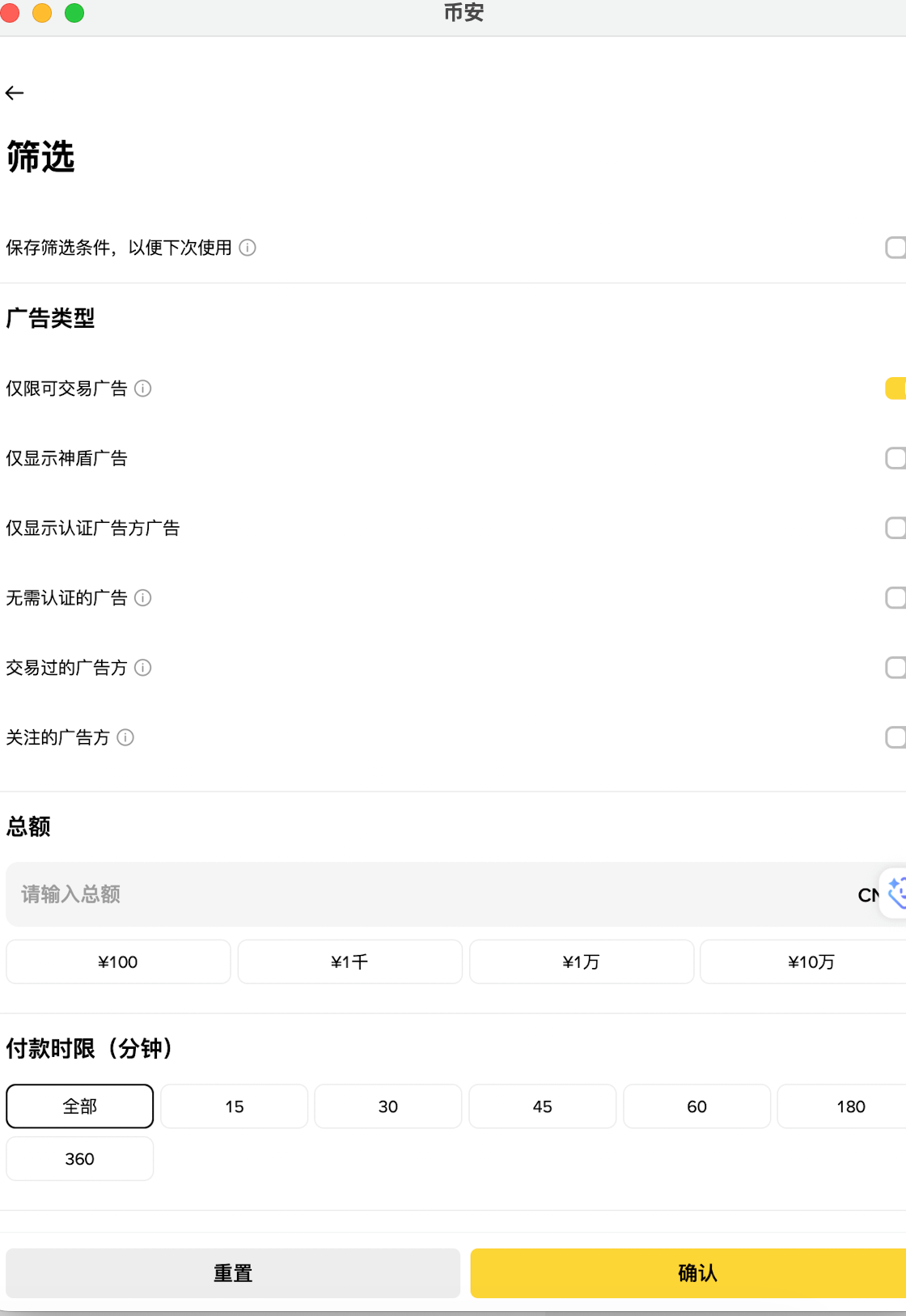Open the CNY currency selector

(x=867, y=894)
